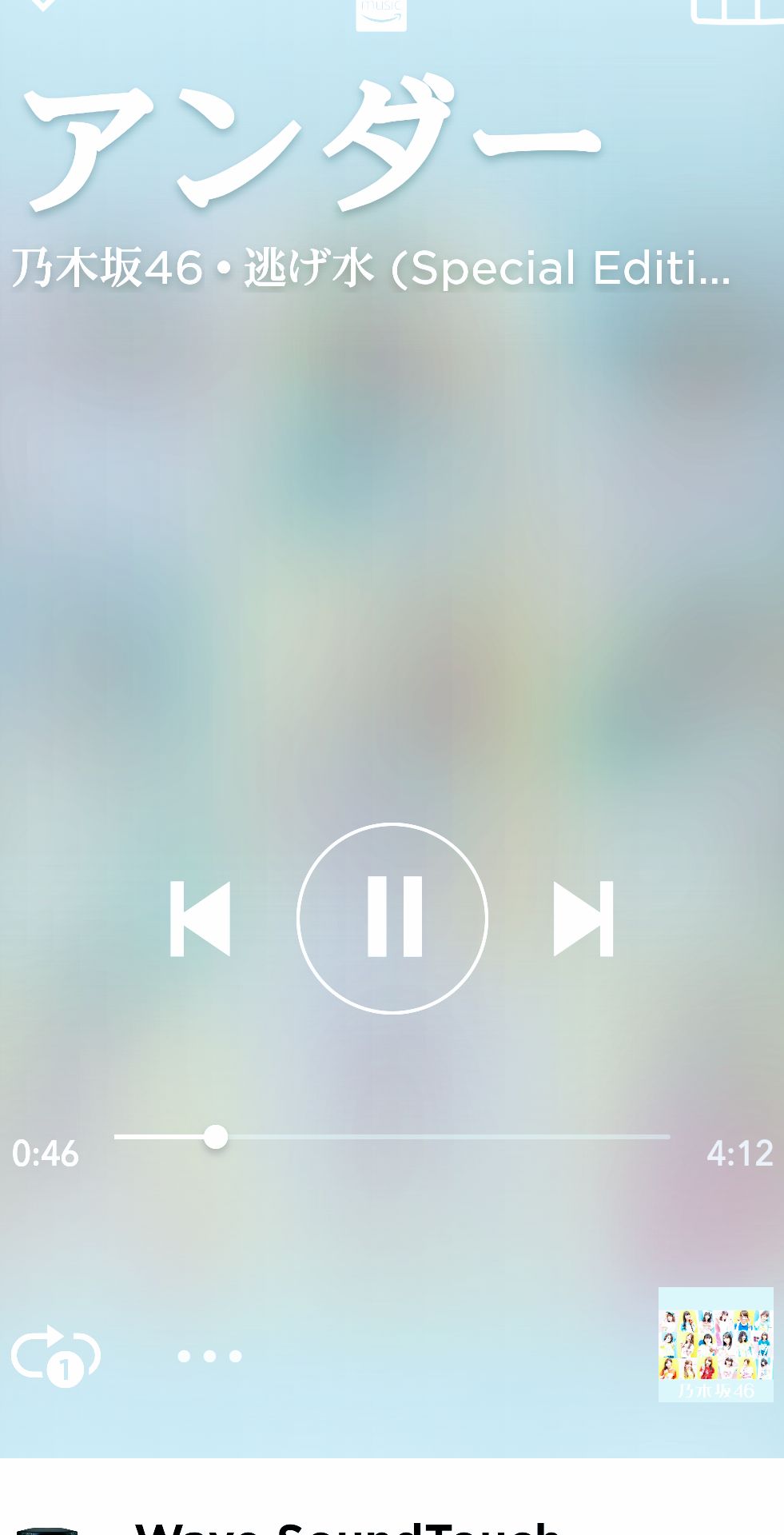Image resolution: width=784 pixels, height=1535 pixels.
Task: Skip to the next track
Action: tap(583, 919)
